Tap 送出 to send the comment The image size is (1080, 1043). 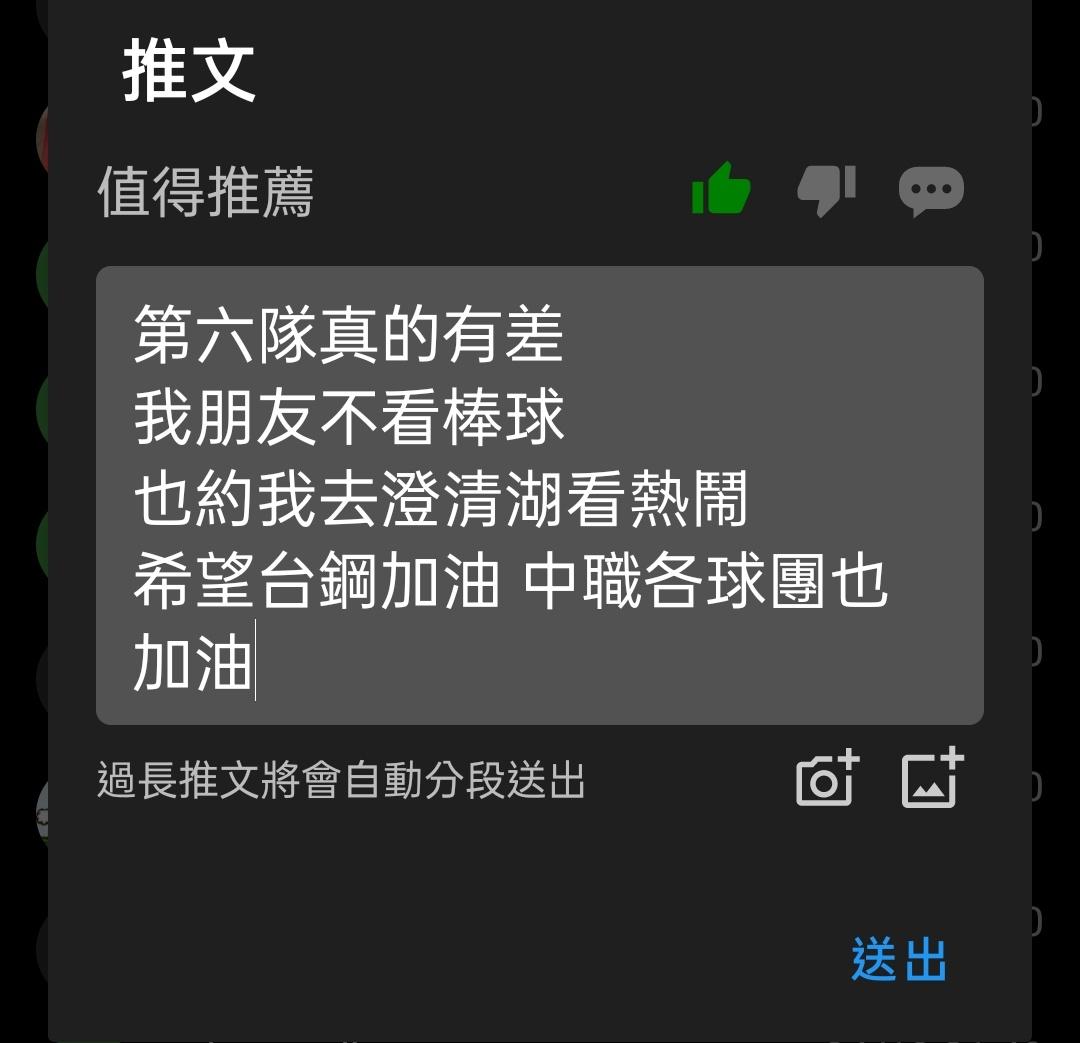pyautogui.click(x=898, y=960)
